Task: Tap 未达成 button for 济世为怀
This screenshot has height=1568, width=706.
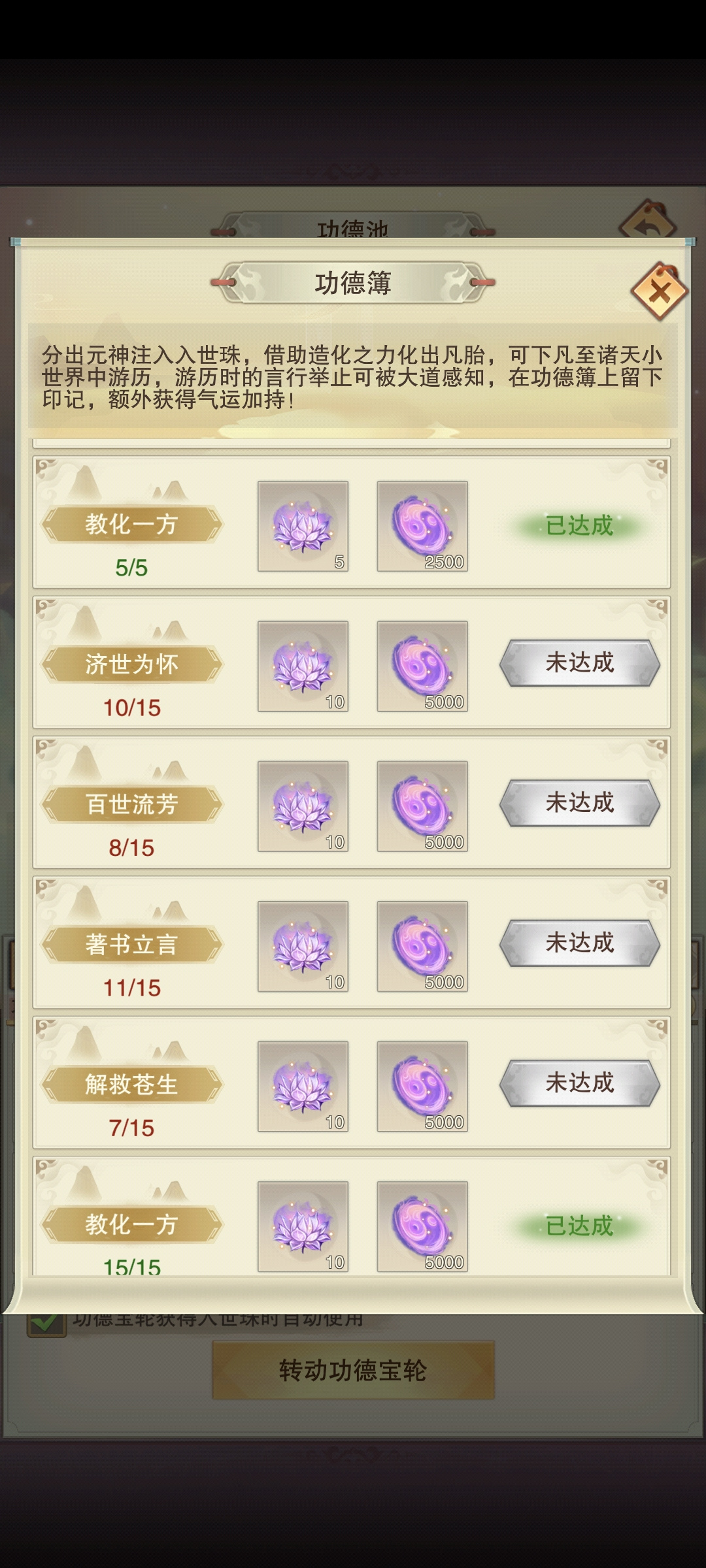Action: coord(580,663)
